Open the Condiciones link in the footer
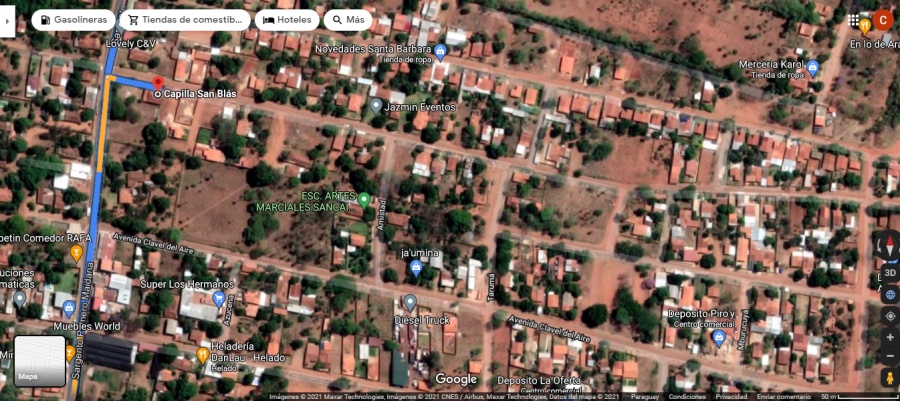 pyautogui.click(x=686, y=396)
